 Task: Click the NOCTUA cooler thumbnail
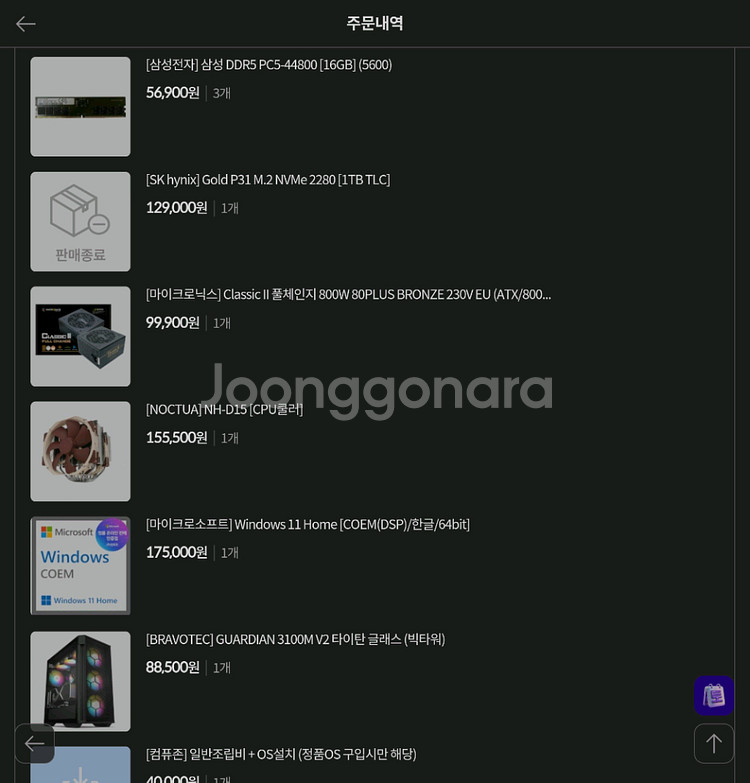click(80, 451)
